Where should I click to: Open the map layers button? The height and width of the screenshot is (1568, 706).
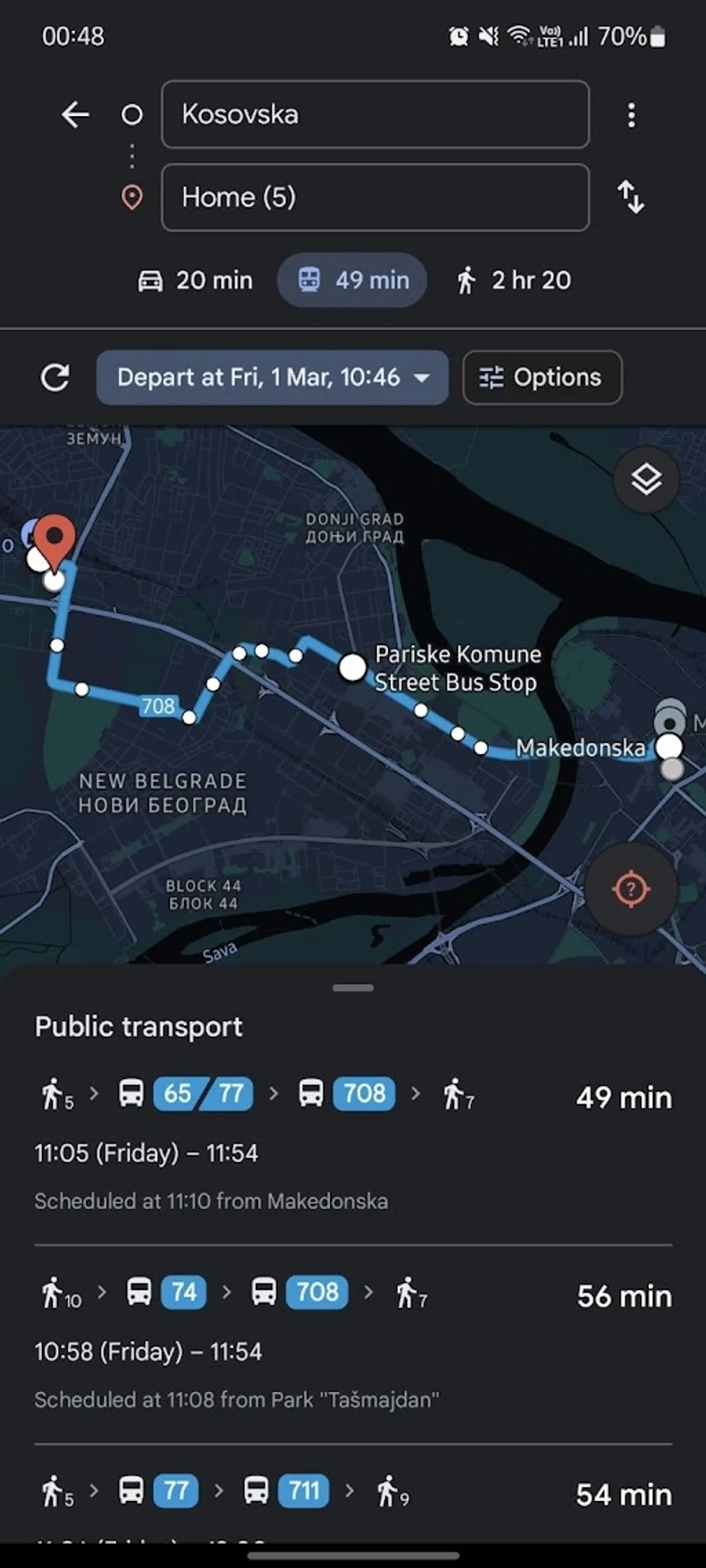646,480
